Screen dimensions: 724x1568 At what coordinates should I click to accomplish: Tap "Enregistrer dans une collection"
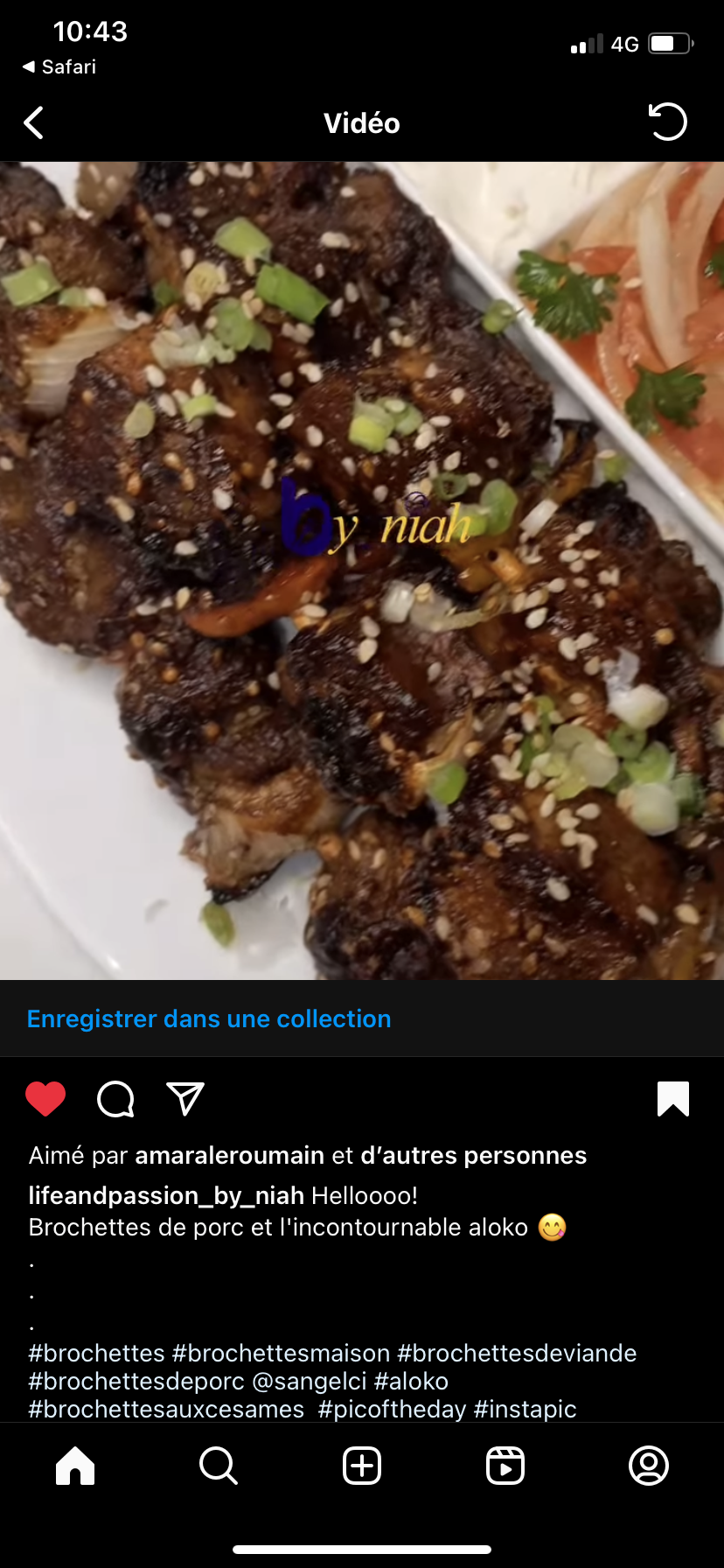(x=209, y=1019)
